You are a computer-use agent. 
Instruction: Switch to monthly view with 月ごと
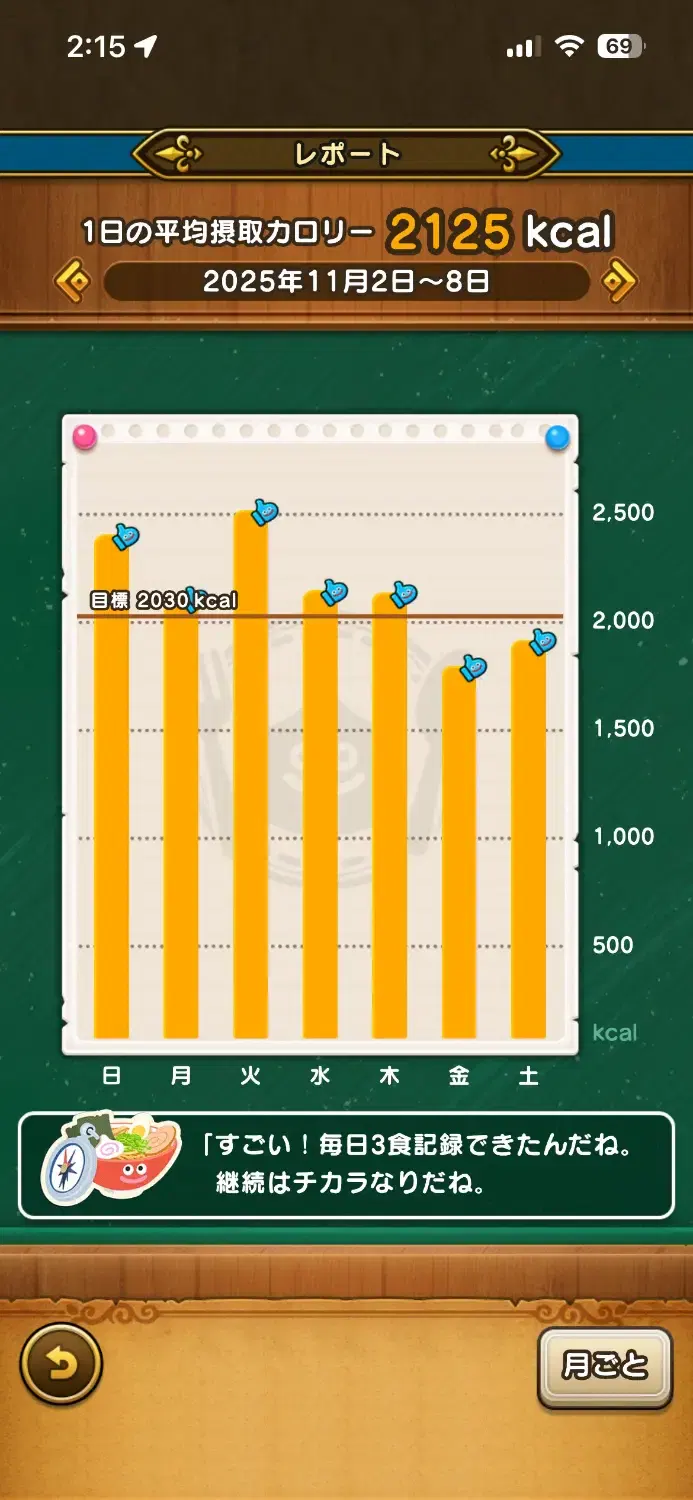pos(604,1367)
